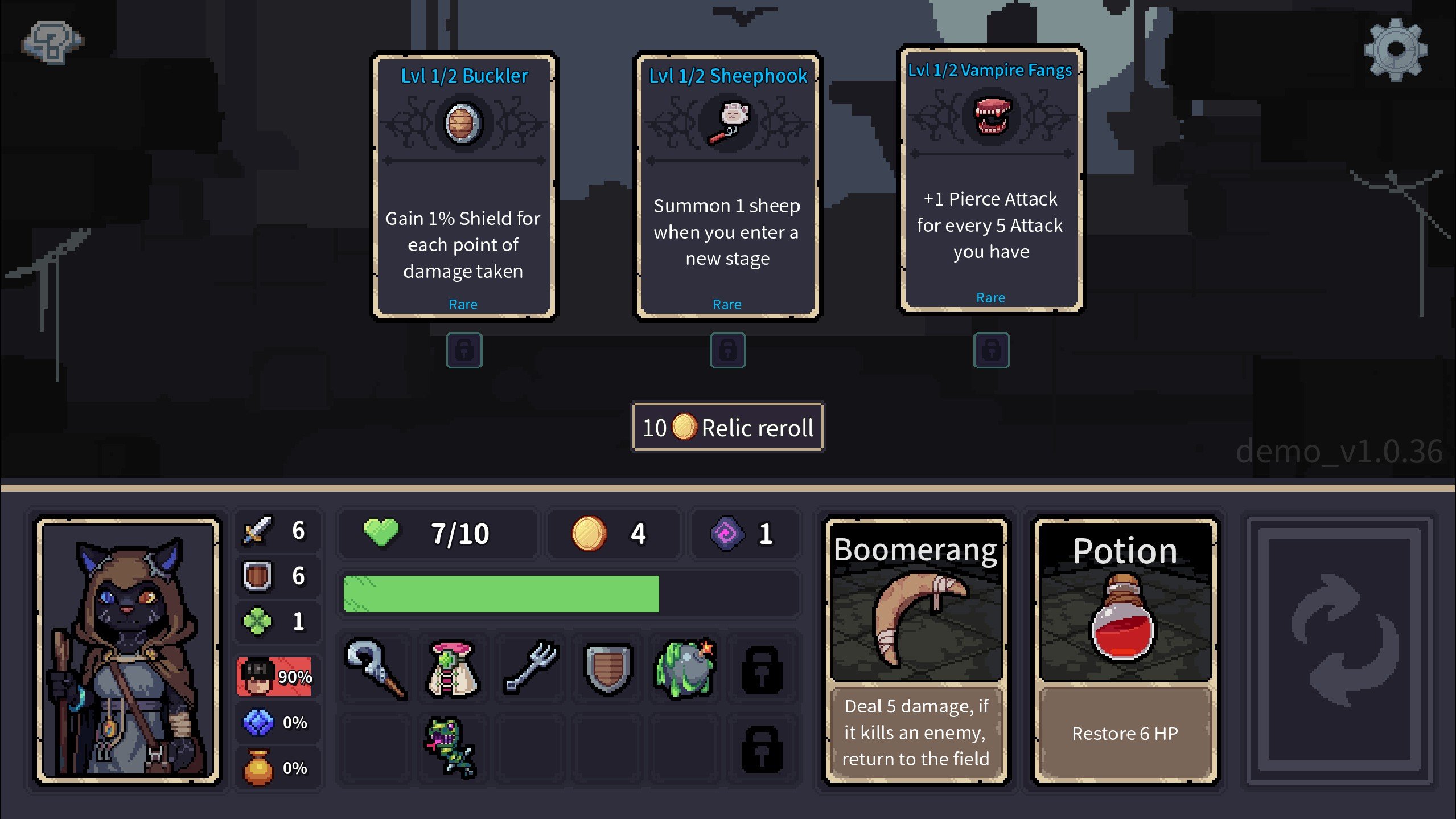Inspect the wooden shield relic
1456x819 pixels.
(607, 668)
